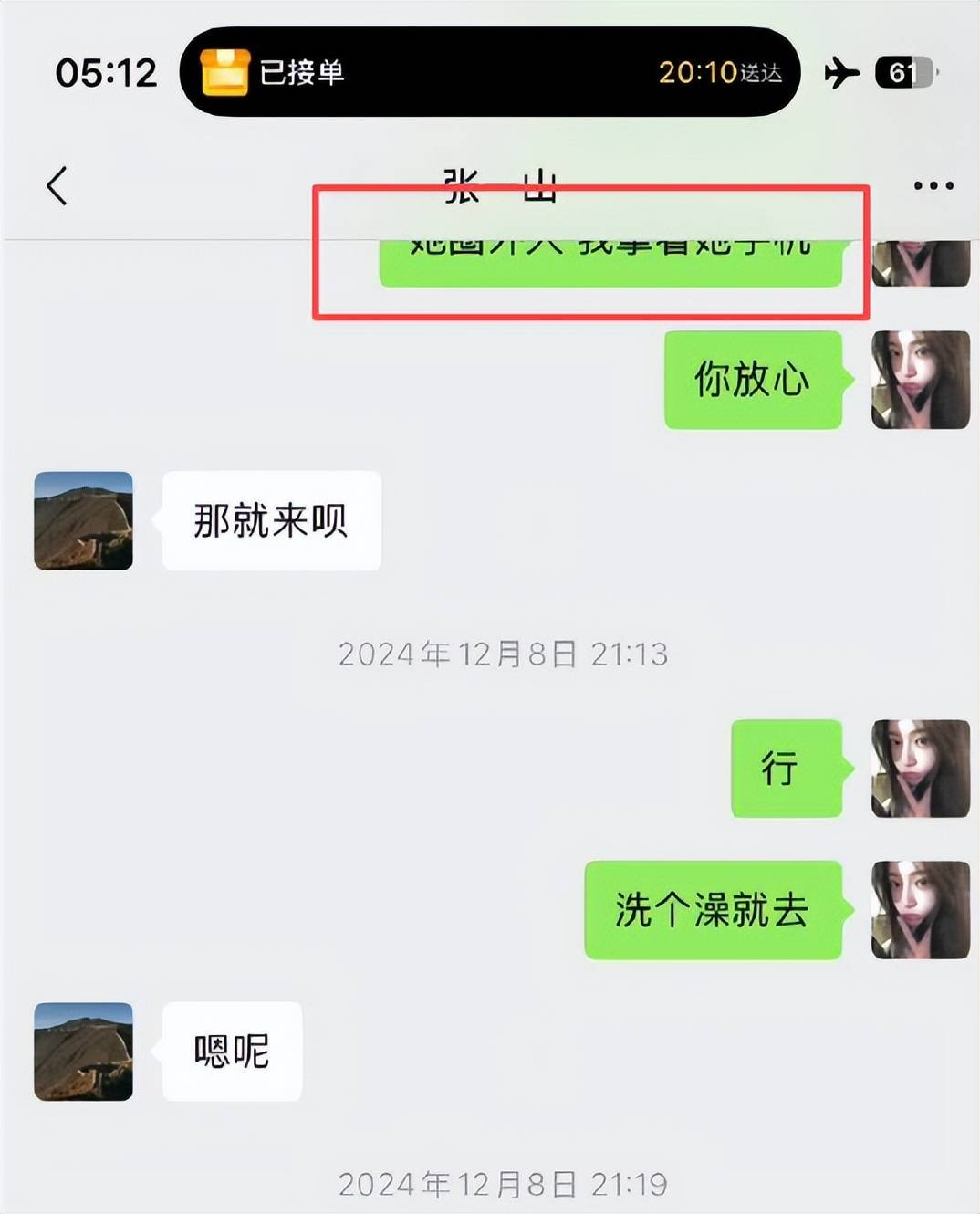Open the three-dot chat info menu

pyautogui.click(x=933, y=186)
